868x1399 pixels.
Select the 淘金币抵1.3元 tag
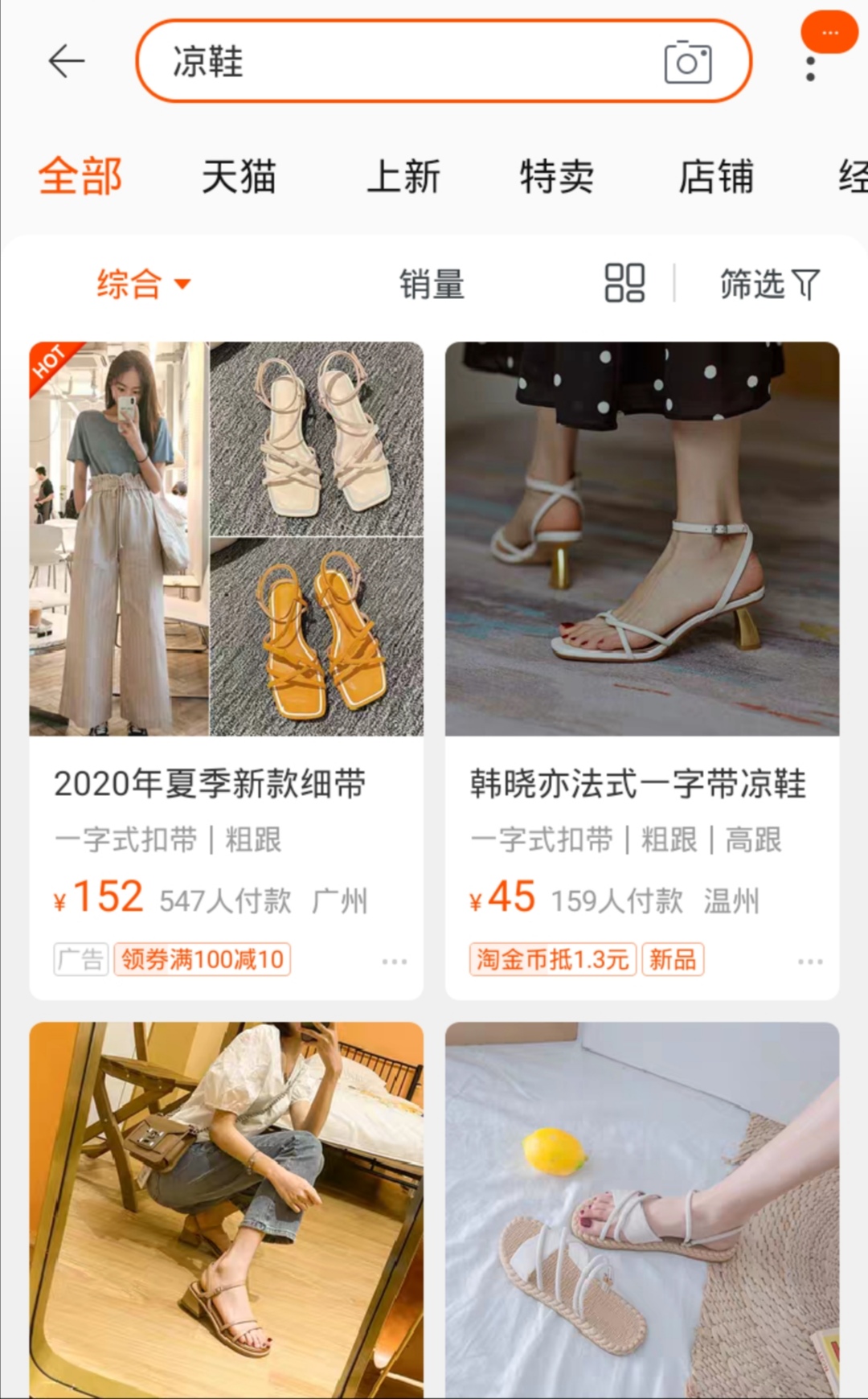552,960
